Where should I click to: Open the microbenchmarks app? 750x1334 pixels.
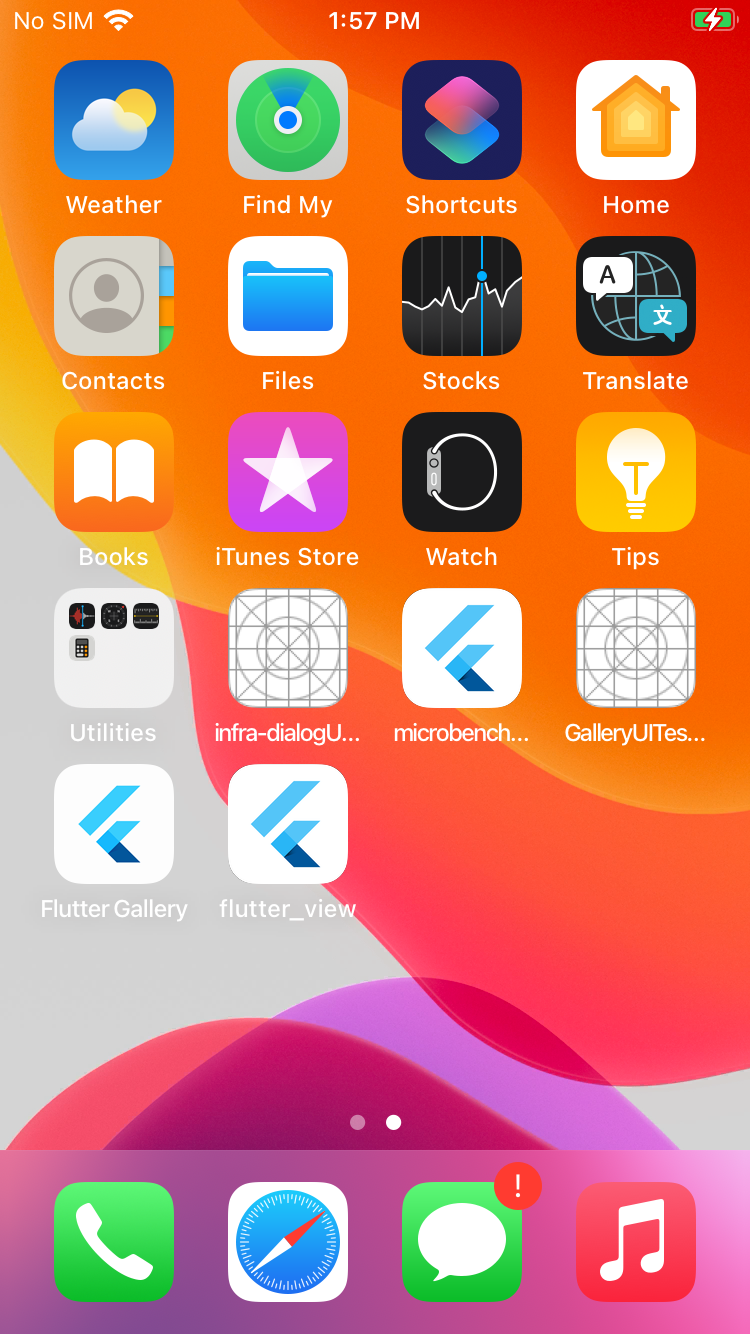[x=461, y=648]
